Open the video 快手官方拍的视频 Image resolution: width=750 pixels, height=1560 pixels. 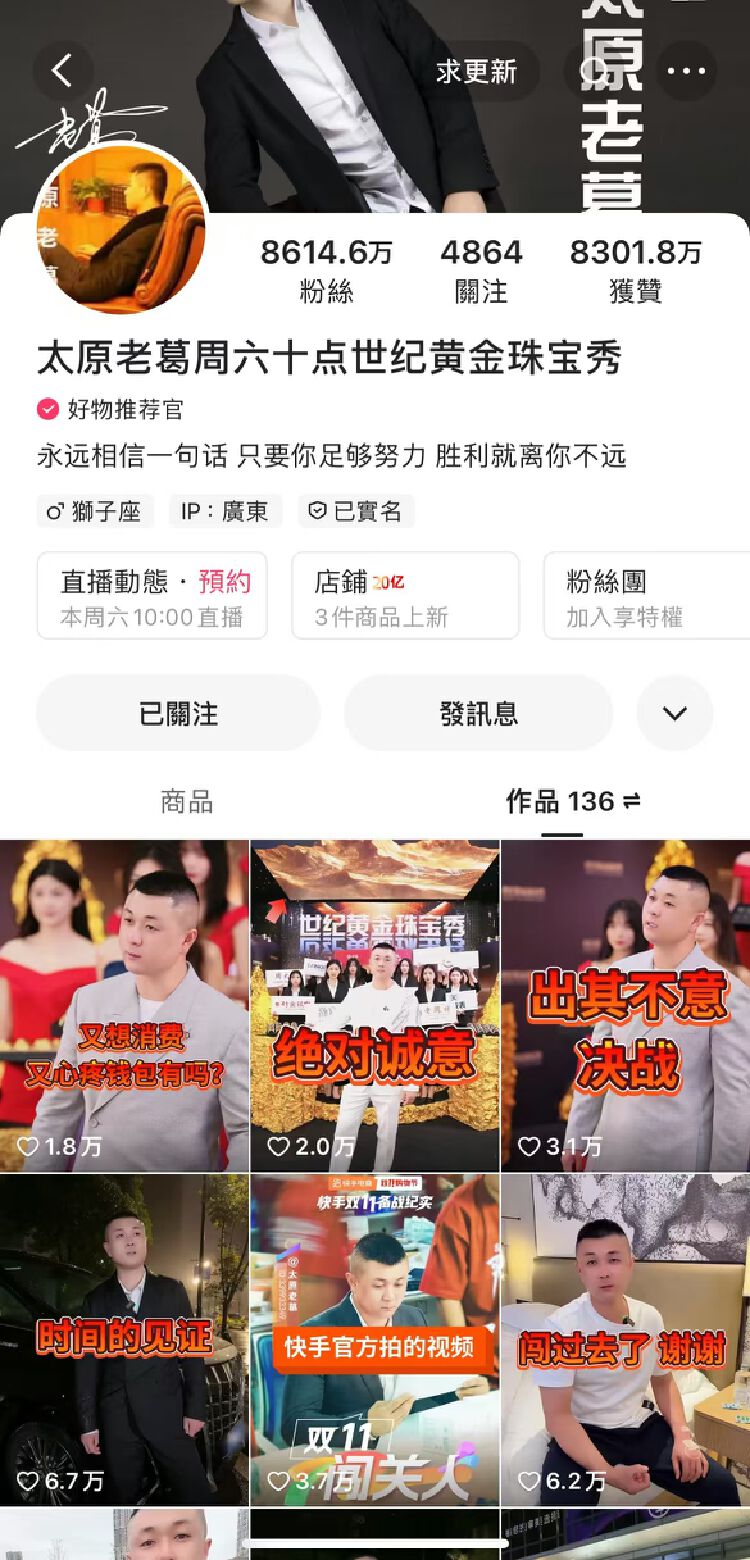pos(374,1340)
